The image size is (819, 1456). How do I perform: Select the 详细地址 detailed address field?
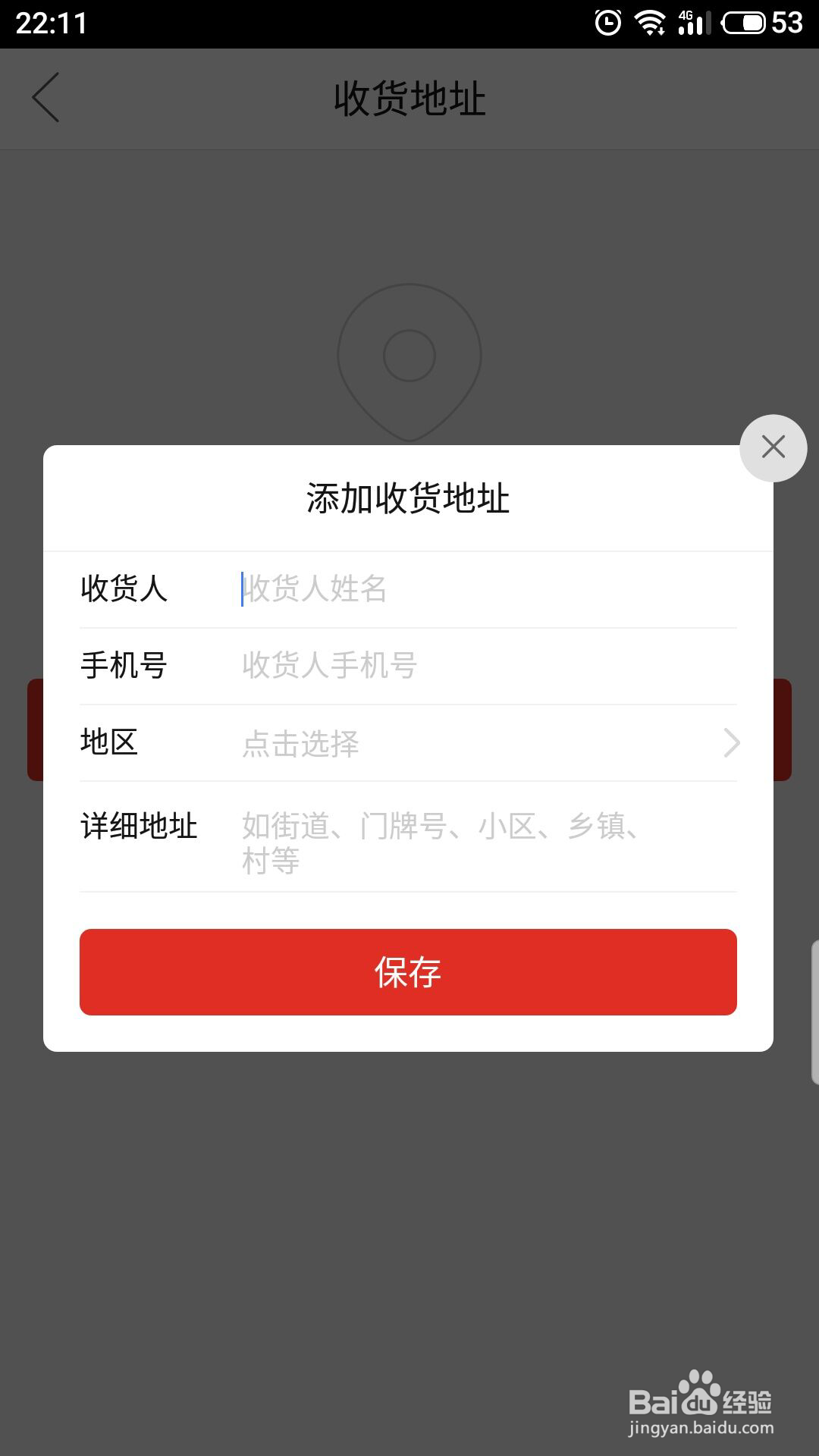440,830
